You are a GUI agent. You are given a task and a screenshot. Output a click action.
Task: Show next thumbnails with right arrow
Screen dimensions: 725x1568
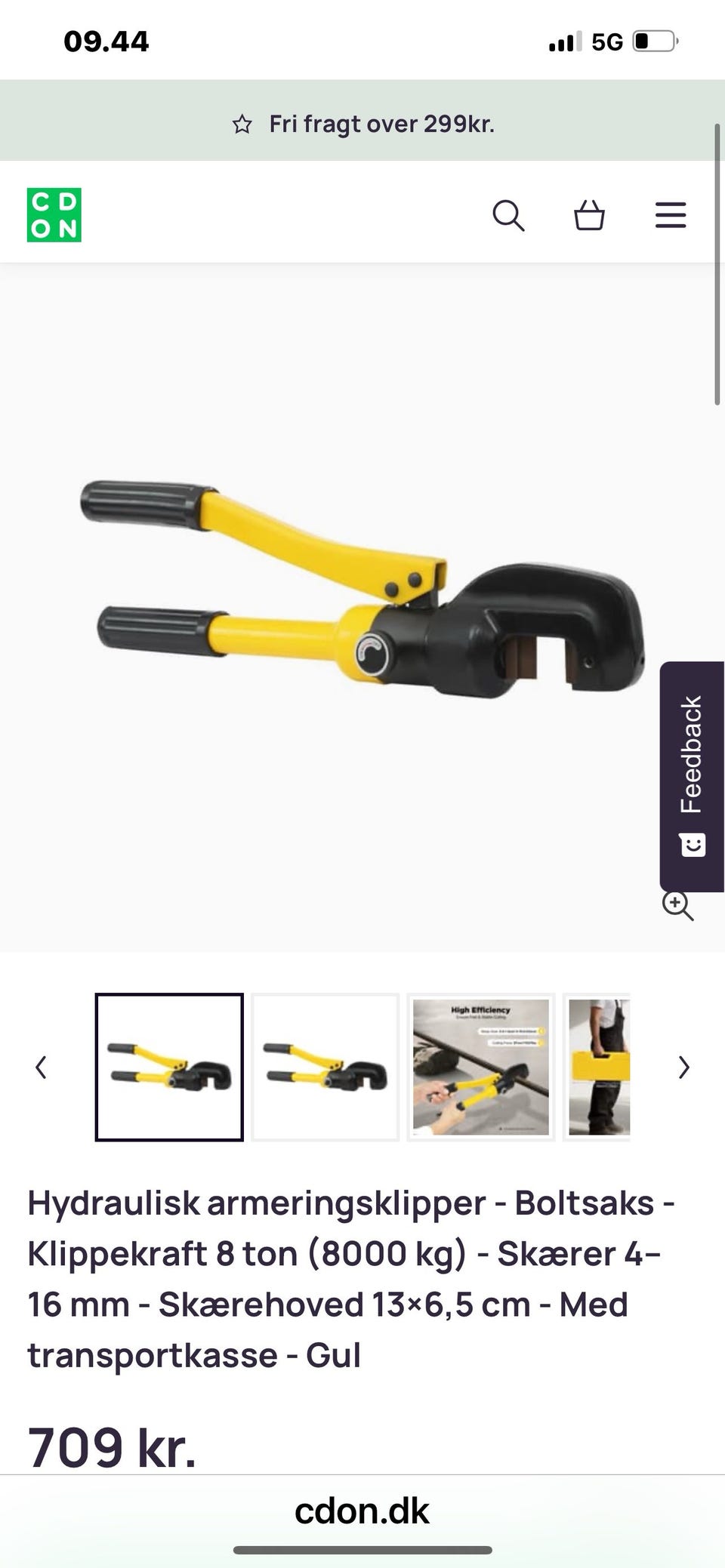tap(684, 1067)
